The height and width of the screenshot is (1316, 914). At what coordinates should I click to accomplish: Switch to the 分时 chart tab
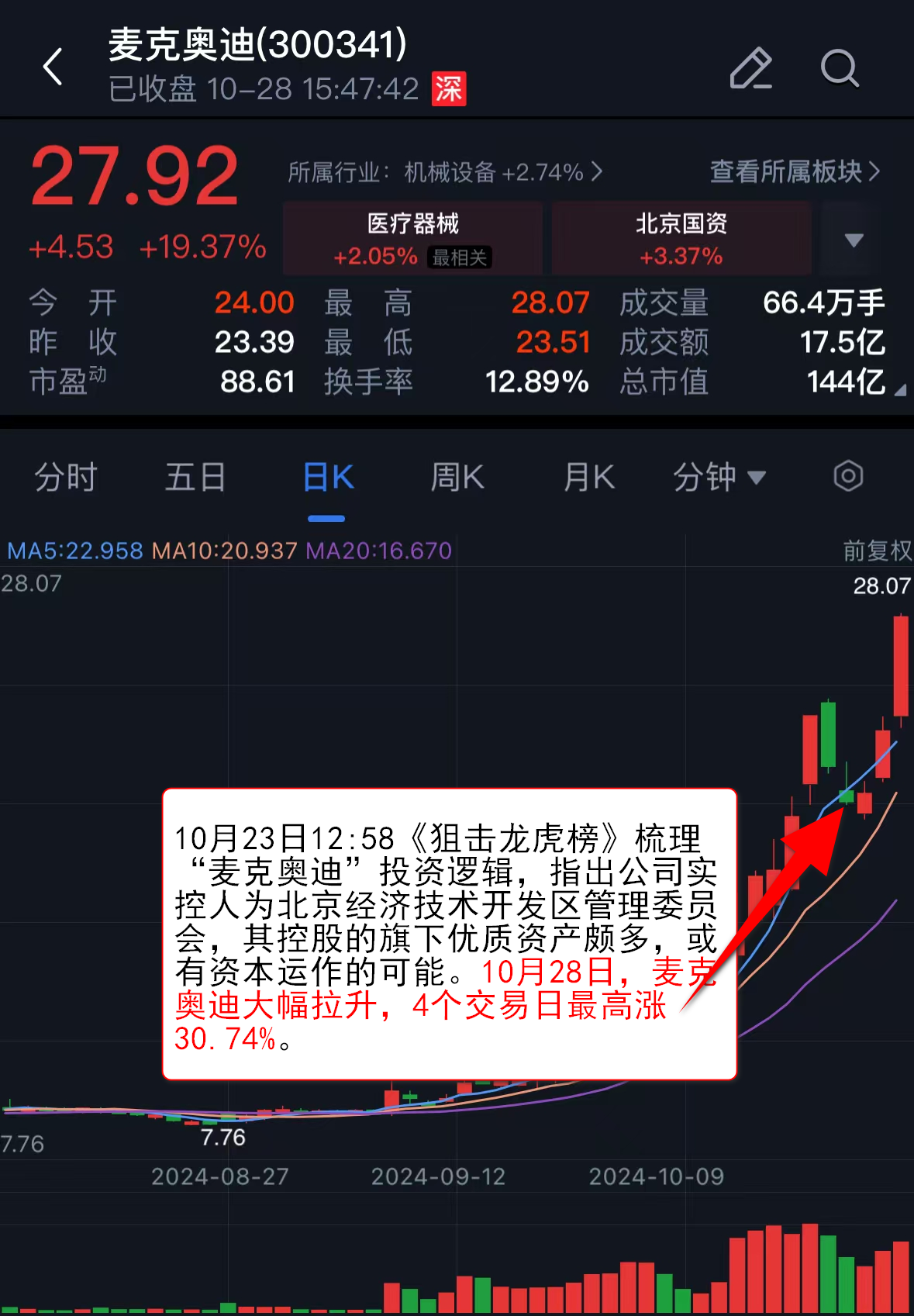click(66, 477)
